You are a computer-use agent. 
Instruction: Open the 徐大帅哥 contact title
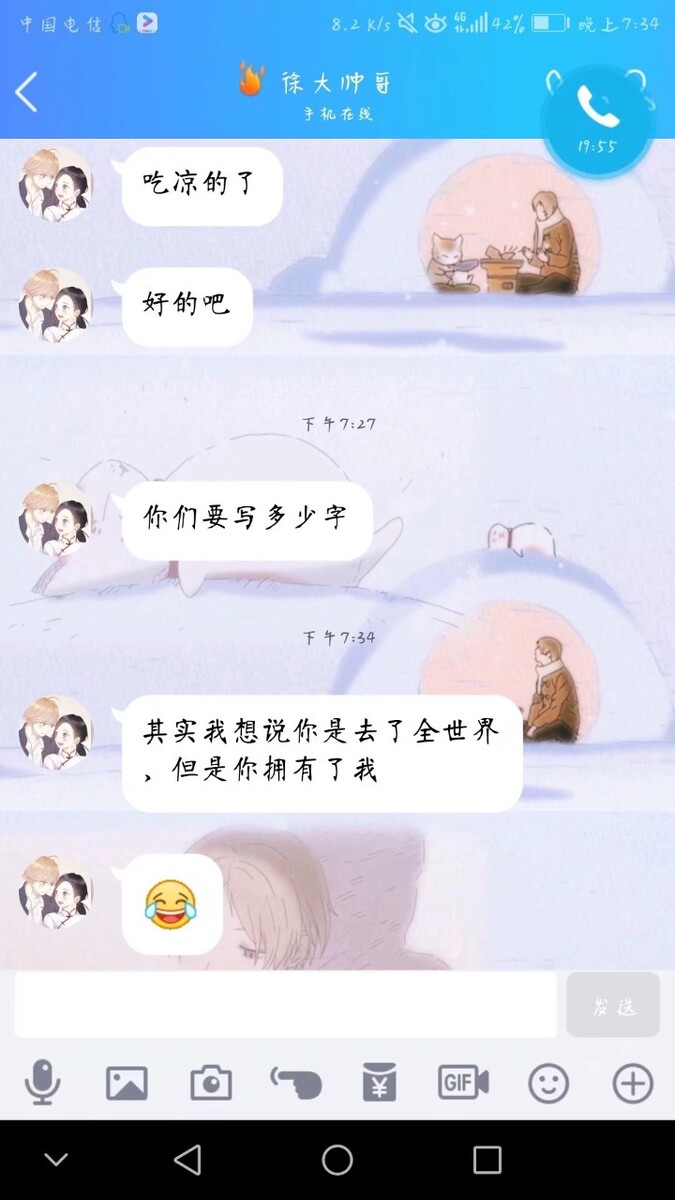(336, 83)
